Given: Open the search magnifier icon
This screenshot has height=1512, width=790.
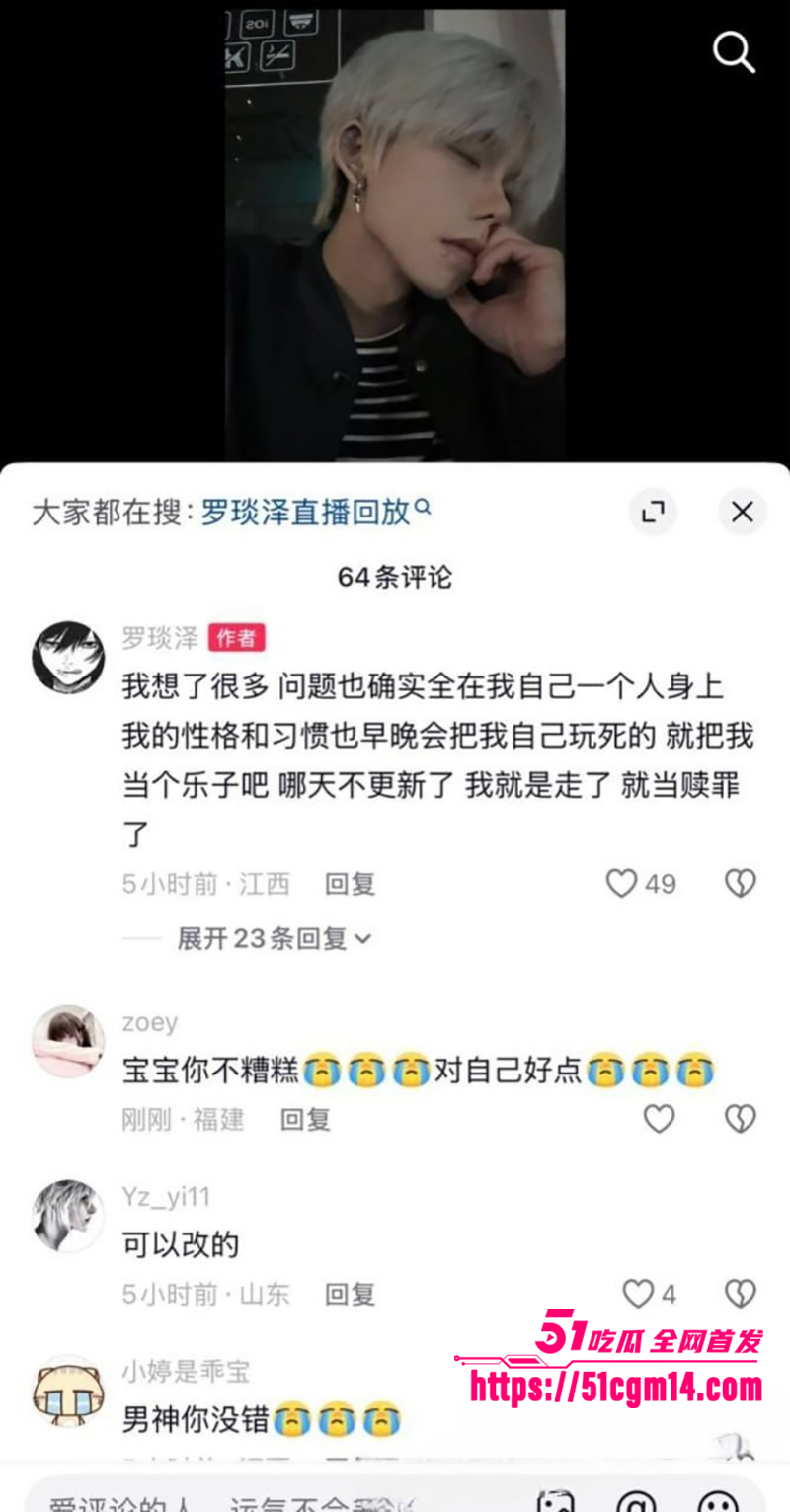Looking at the screenshot, I should (732, 53).
